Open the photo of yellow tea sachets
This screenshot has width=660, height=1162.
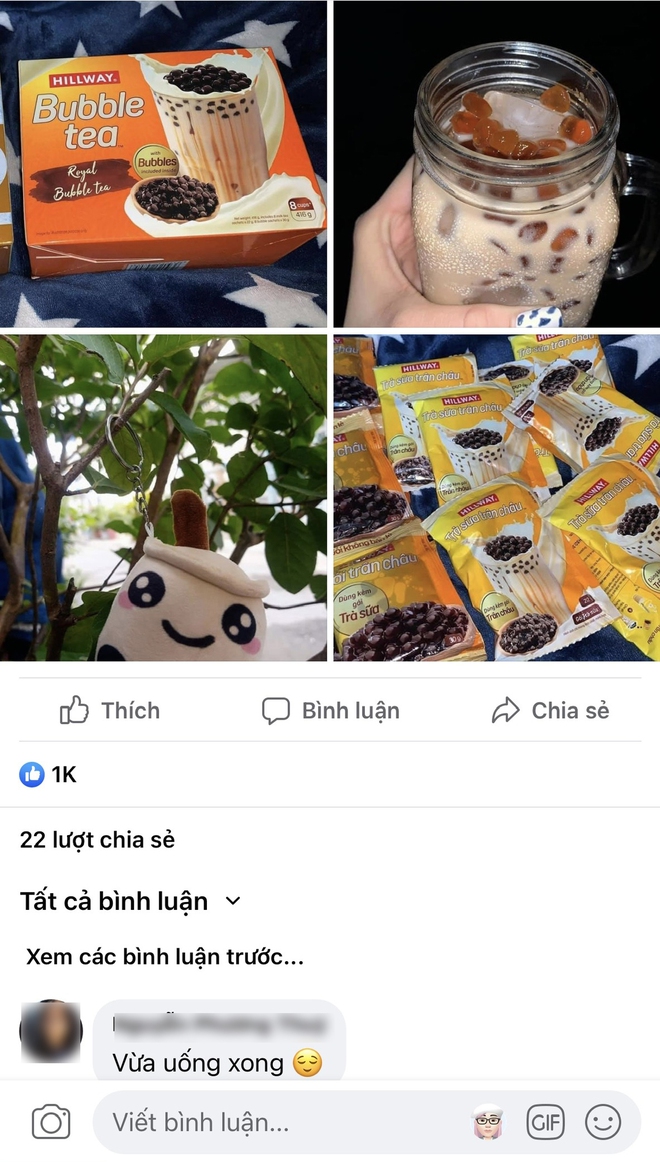coord(496,497)
